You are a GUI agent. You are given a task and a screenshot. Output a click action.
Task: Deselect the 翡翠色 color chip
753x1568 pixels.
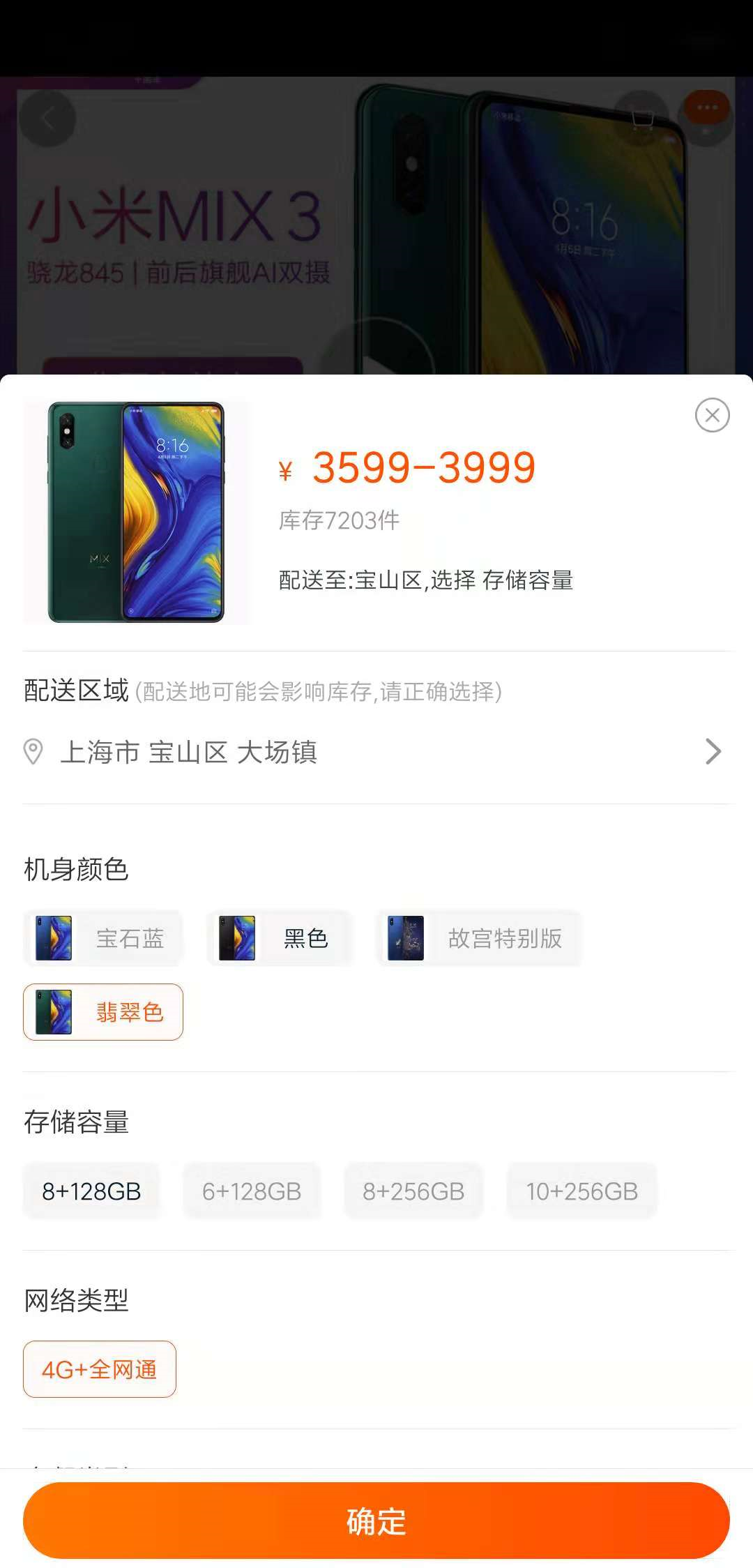tap(103, 1012)
